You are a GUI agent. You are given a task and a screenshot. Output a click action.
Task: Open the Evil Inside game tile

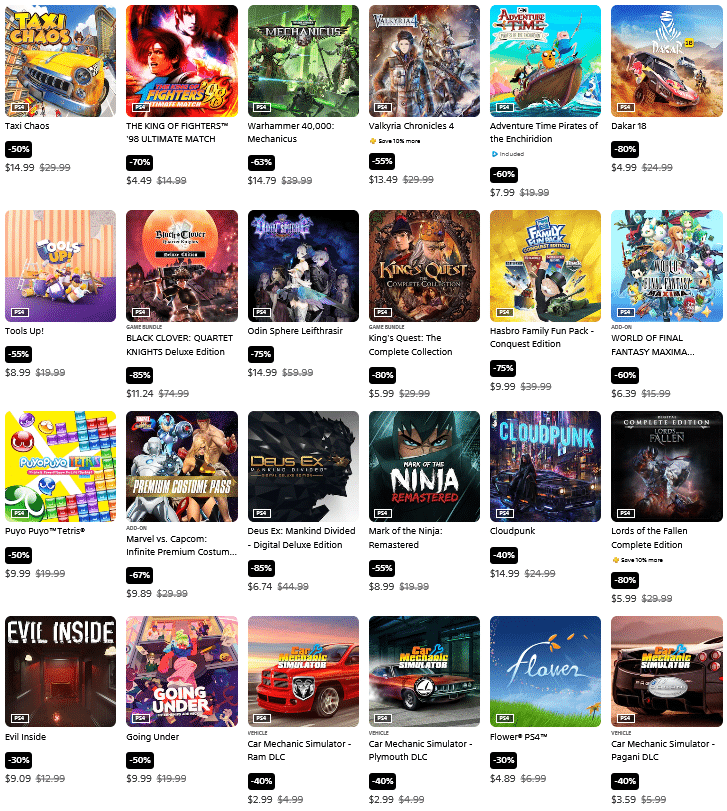click(60, 671)
